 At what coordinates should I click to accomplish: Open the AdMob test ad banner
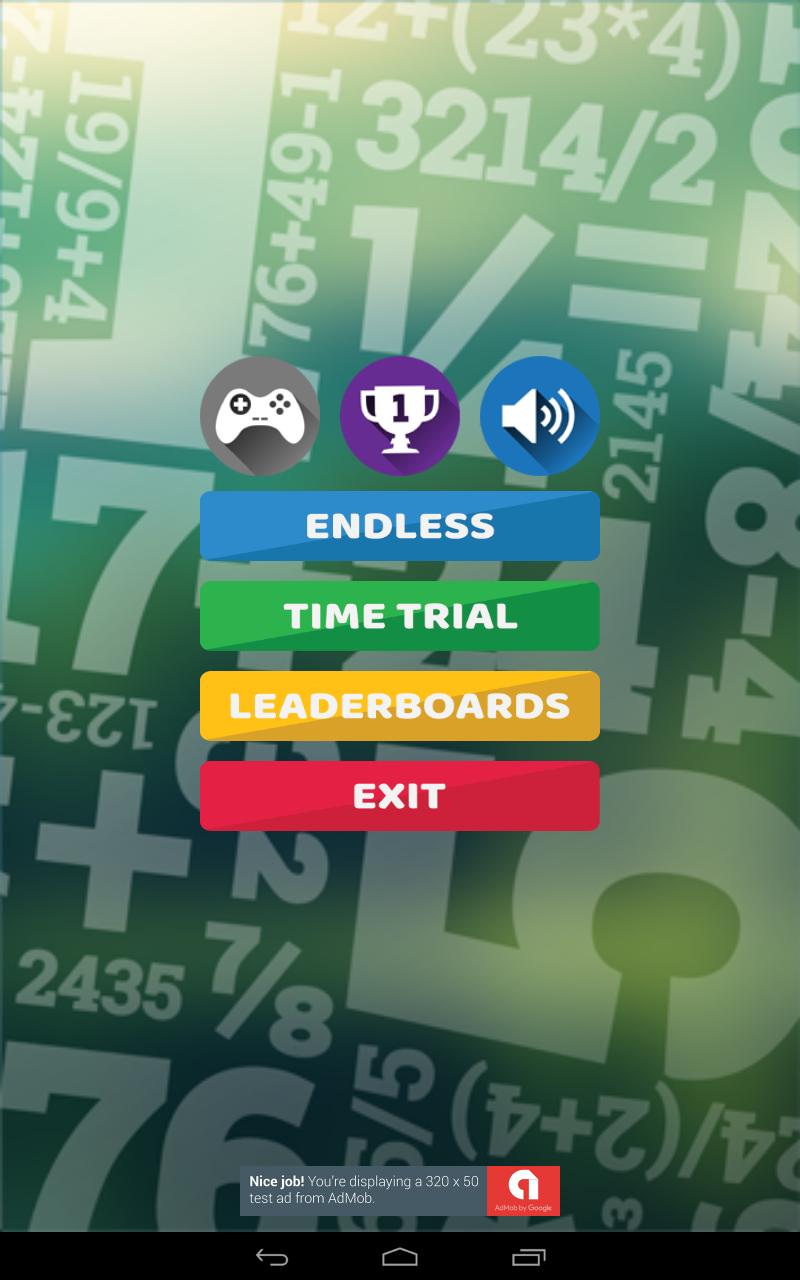(400, 1190)
